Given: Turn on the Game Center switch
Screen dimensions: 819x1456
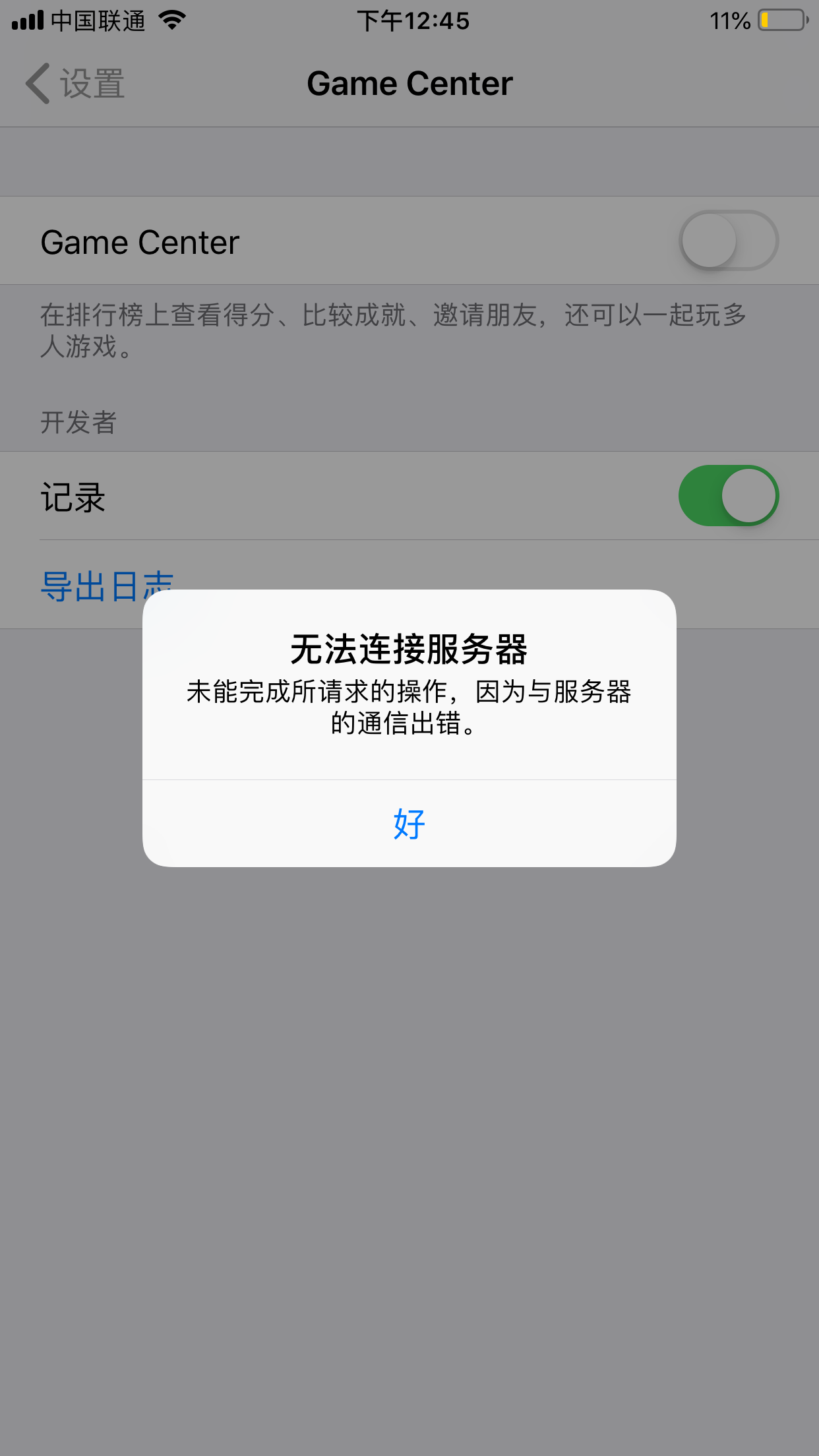Looking at the screenshot, I should pos(728,241).
